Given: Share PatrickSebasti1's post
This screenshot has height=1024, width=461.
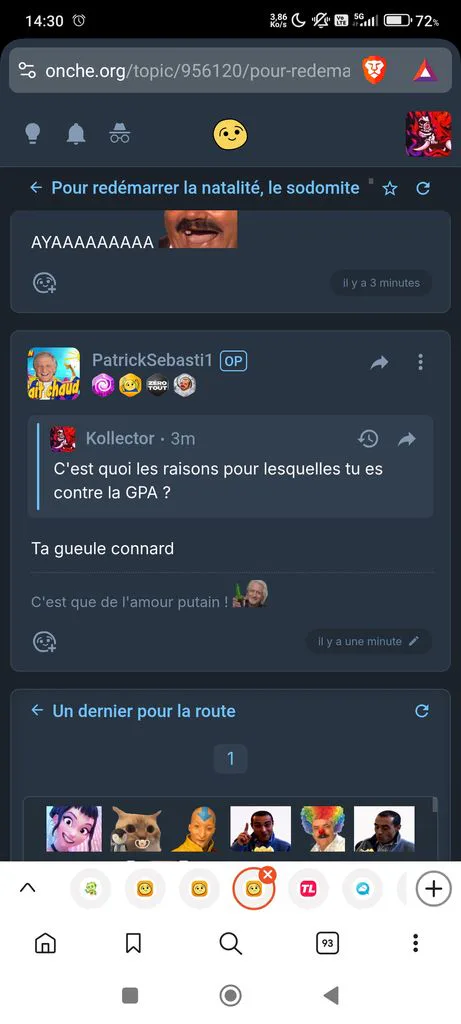Looking at the screenshot, I should point(379,363).
